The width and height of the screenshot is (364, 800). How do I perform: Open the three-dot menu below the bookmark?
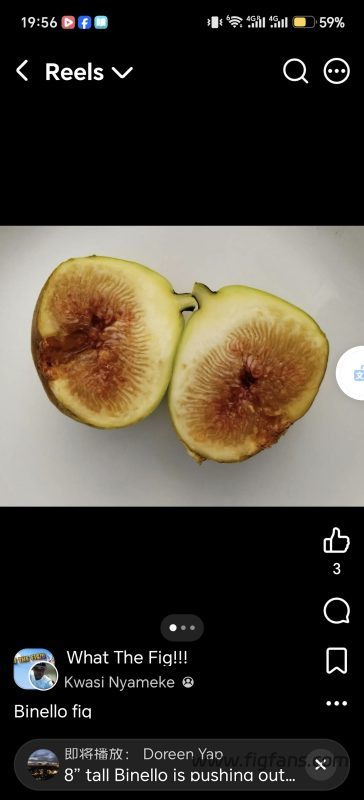[x=336, y=704]
